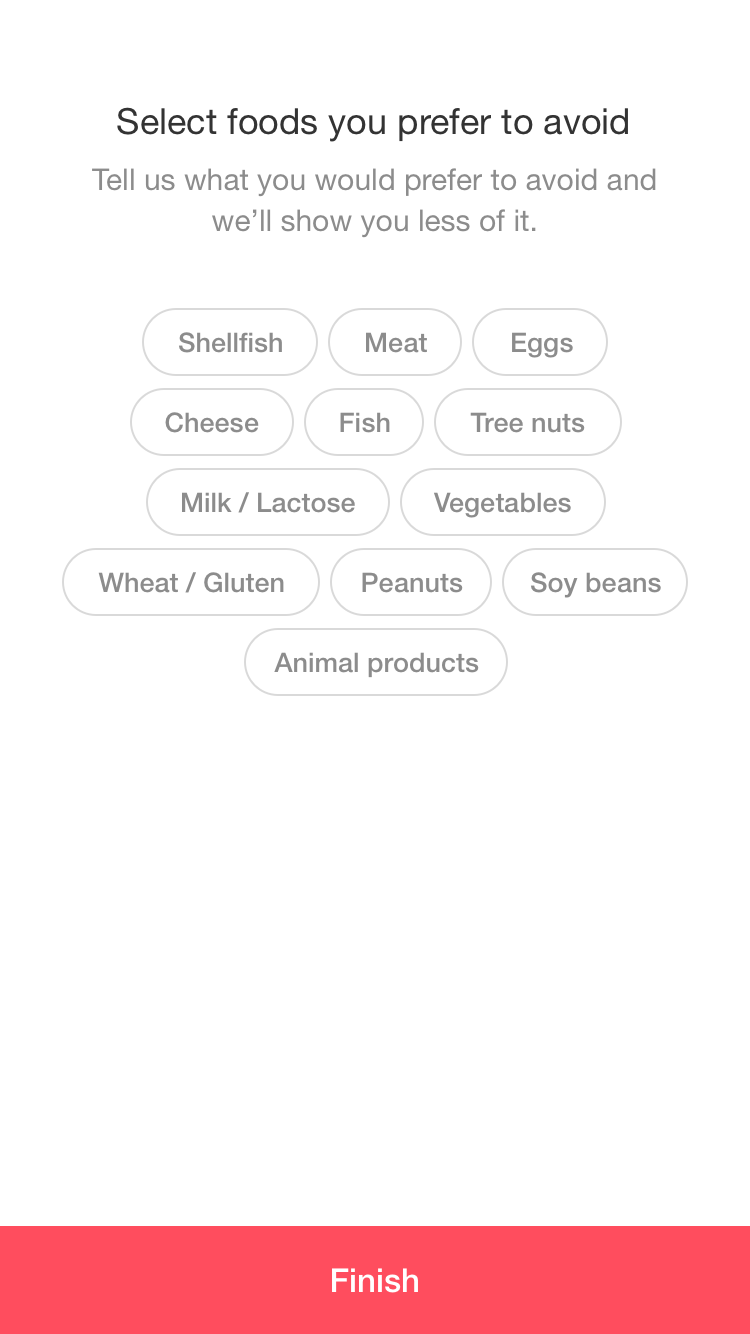The image size is (750, 1334).
Task: Choose the Vegetables chip
Action: pos(503,502)
